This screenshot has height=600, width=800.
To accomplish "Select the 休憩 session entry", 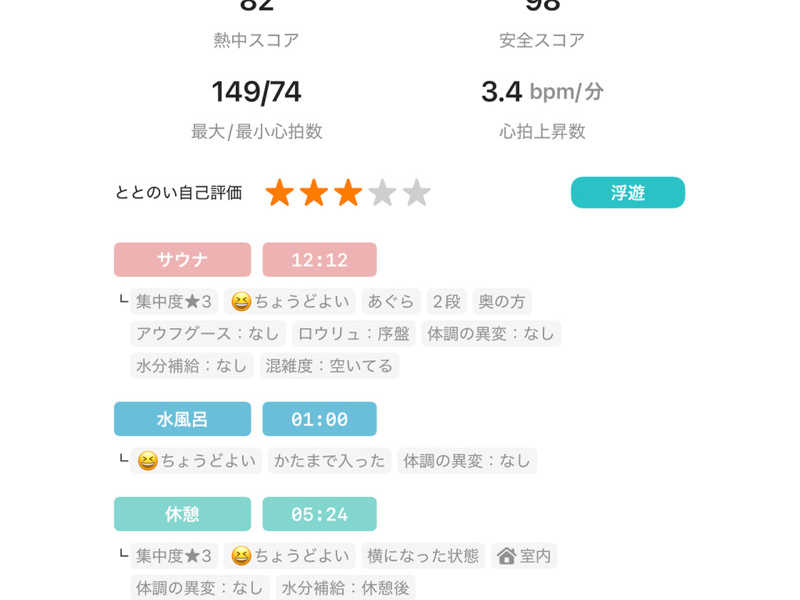I will (182, 514).
